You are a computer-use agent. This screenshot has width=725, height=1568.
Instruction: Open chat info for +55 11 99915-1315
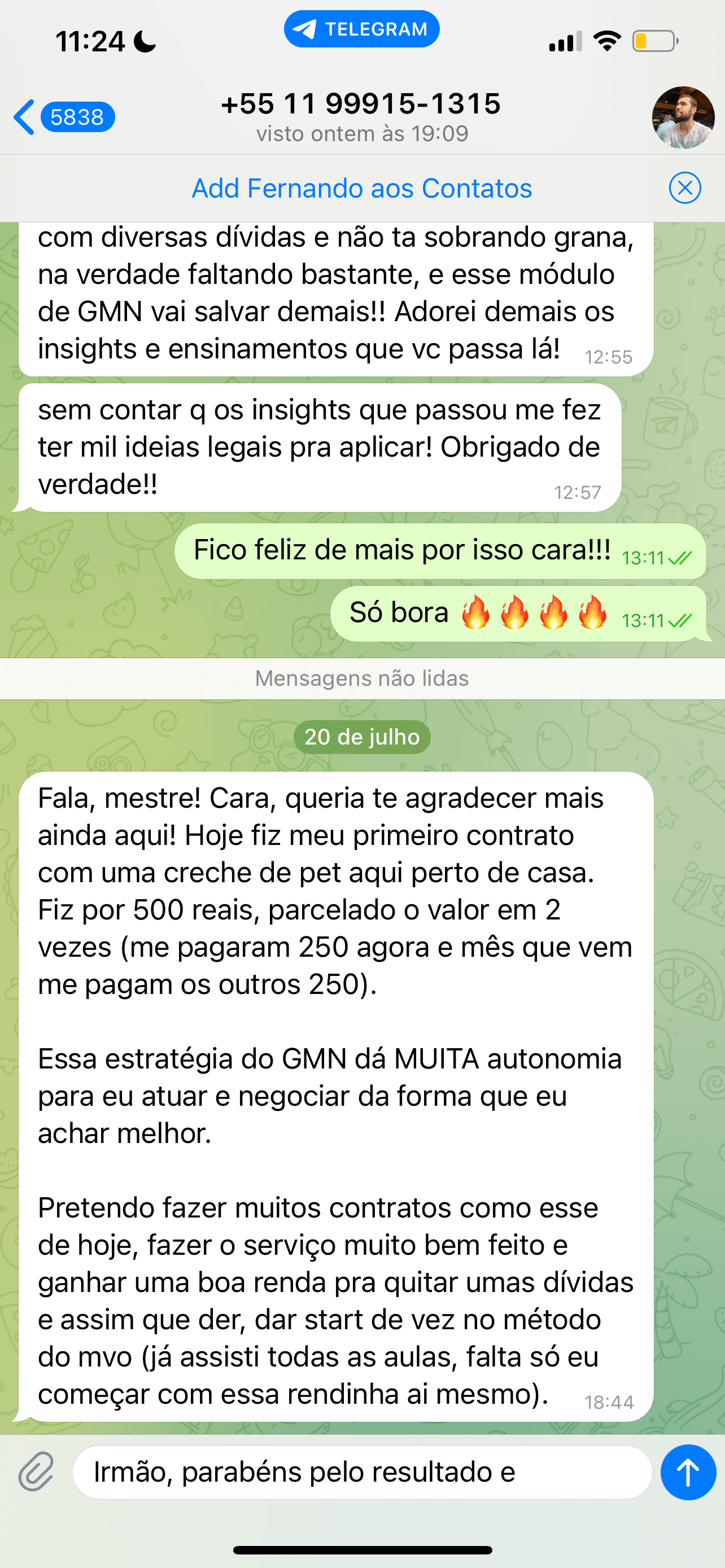[361, 116]
